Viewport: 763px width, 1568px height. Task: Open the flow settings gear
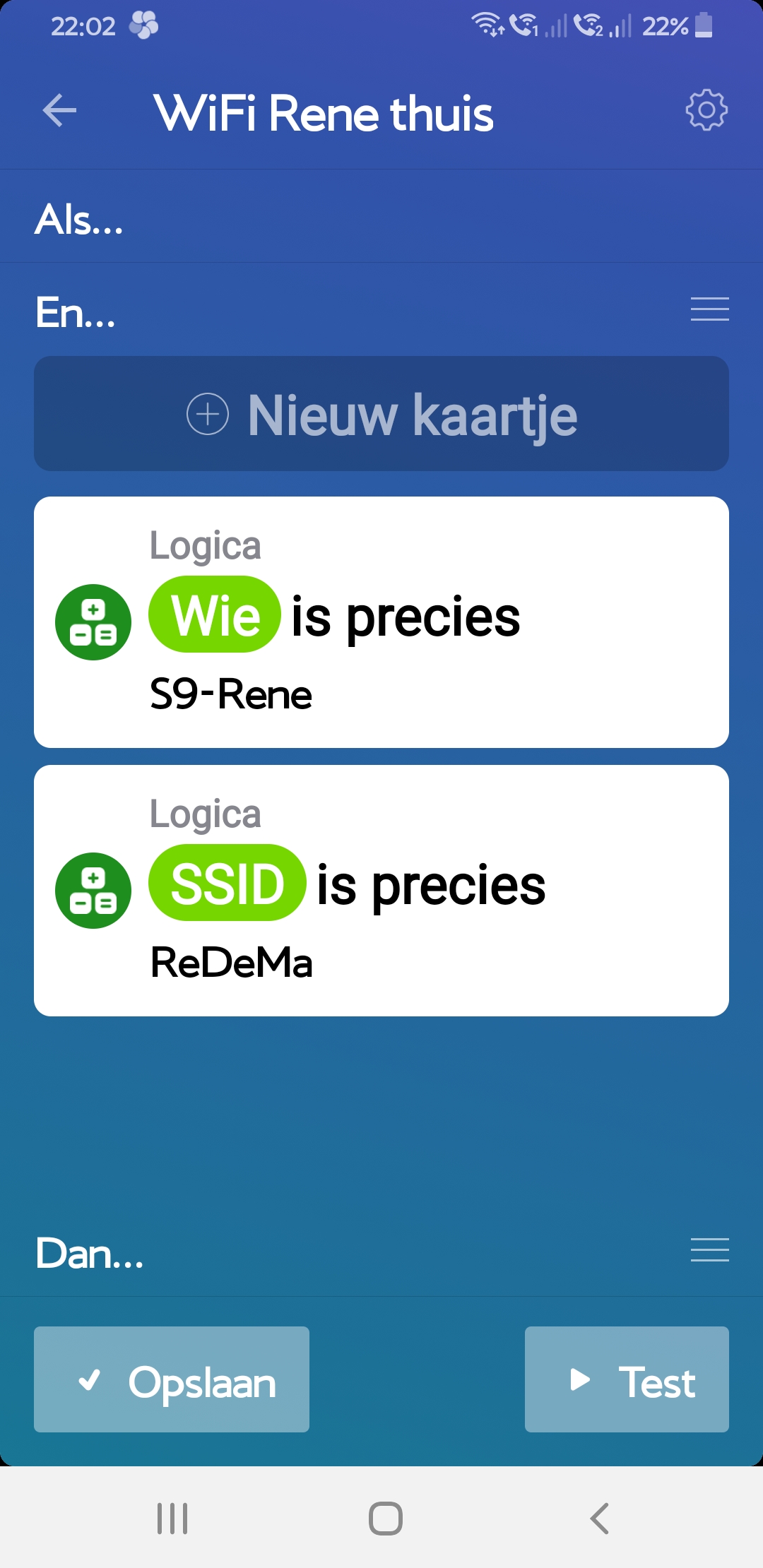tap(706, 110)
